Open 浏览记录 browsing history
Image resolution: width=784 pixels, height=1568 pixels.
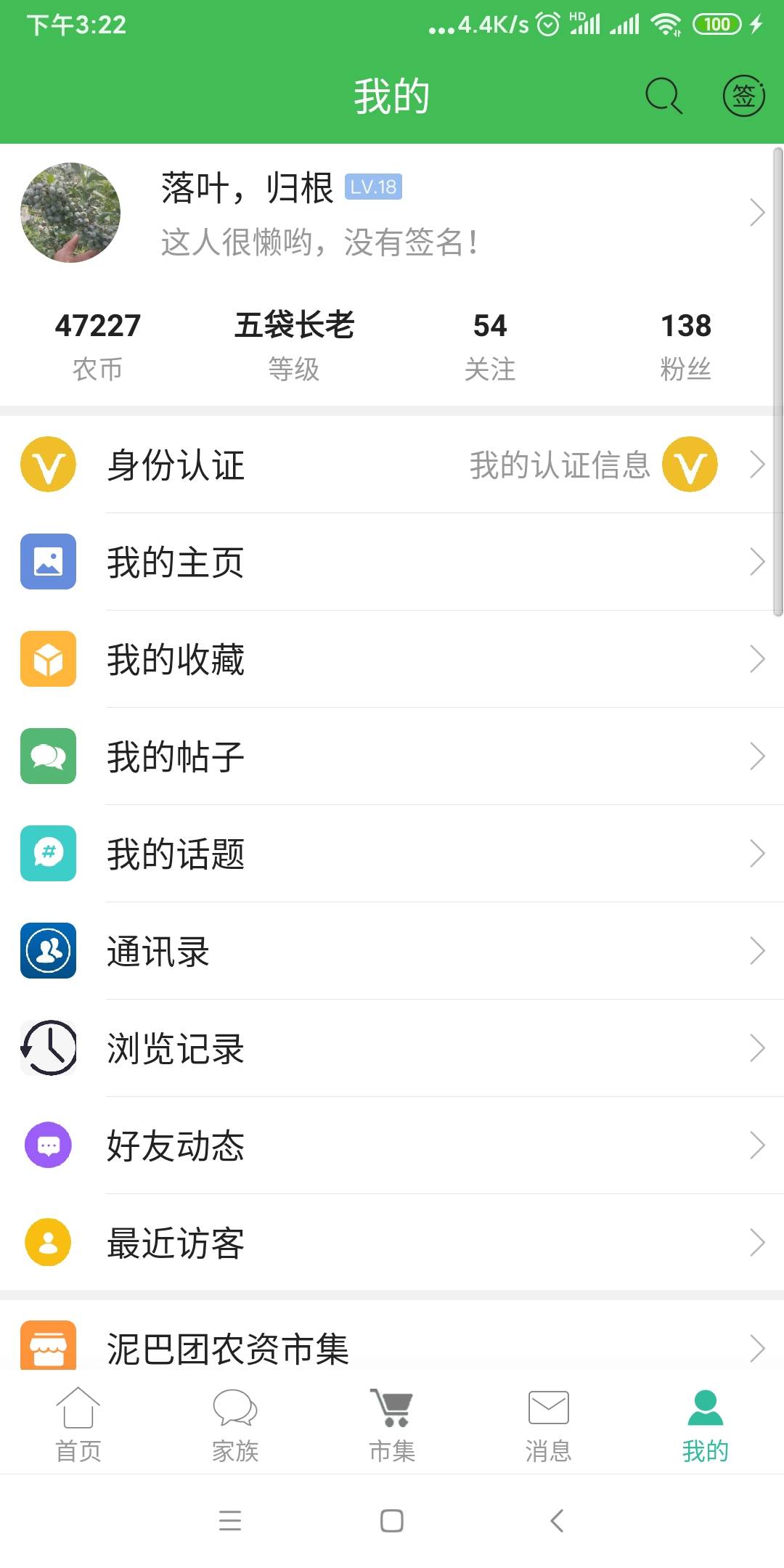(392, 1048)
